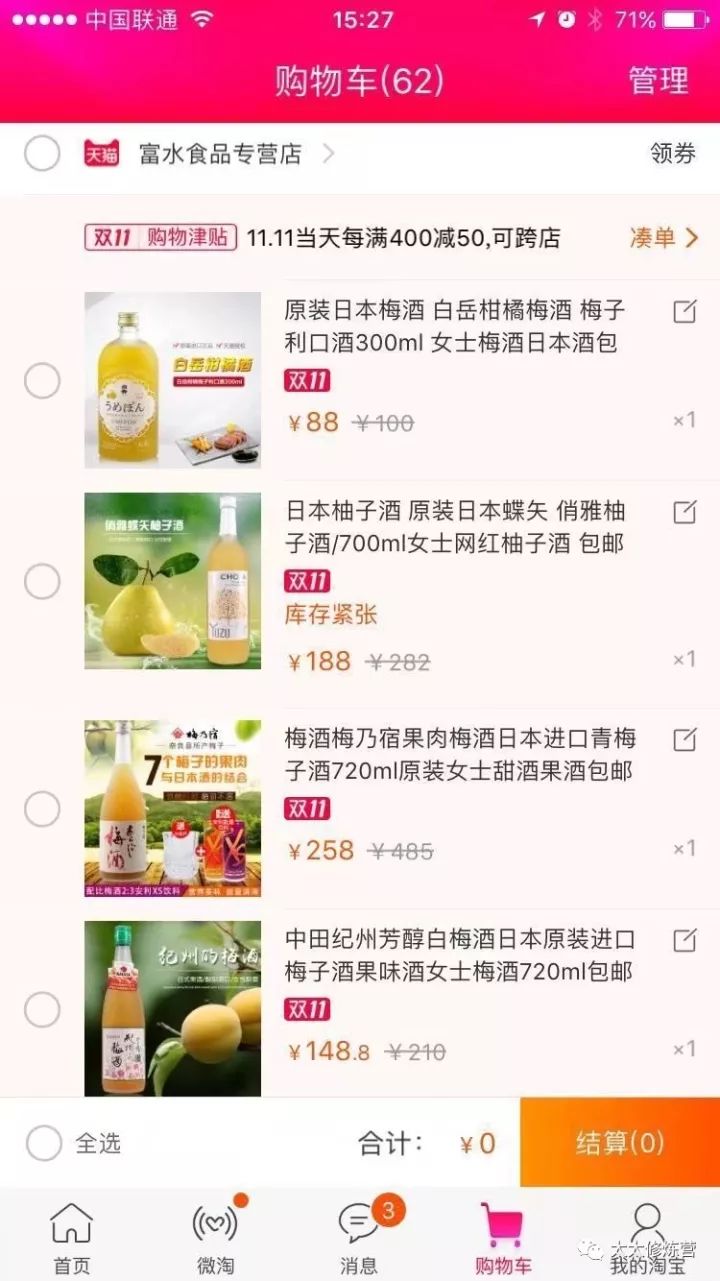Select the 富水食品专营店 store checkbox

pyautogui.click(x=42, y=154)
